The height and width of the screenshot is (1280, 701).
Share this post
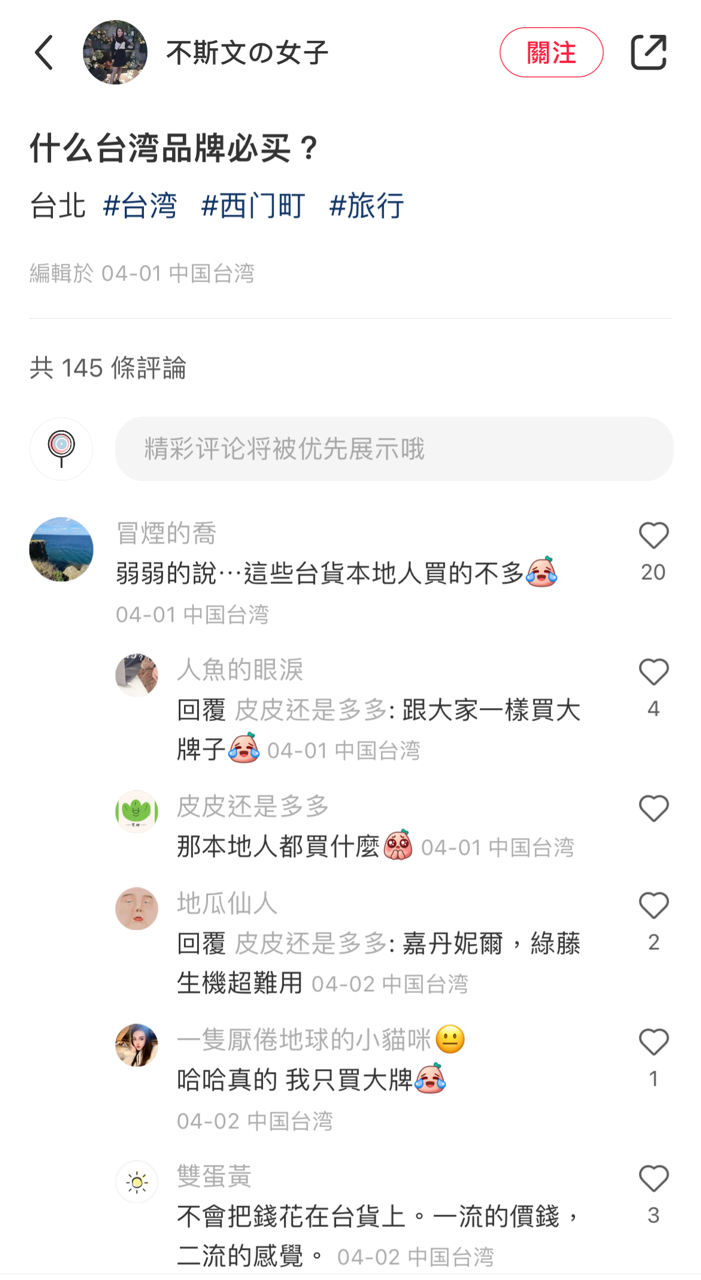[648, 52]
